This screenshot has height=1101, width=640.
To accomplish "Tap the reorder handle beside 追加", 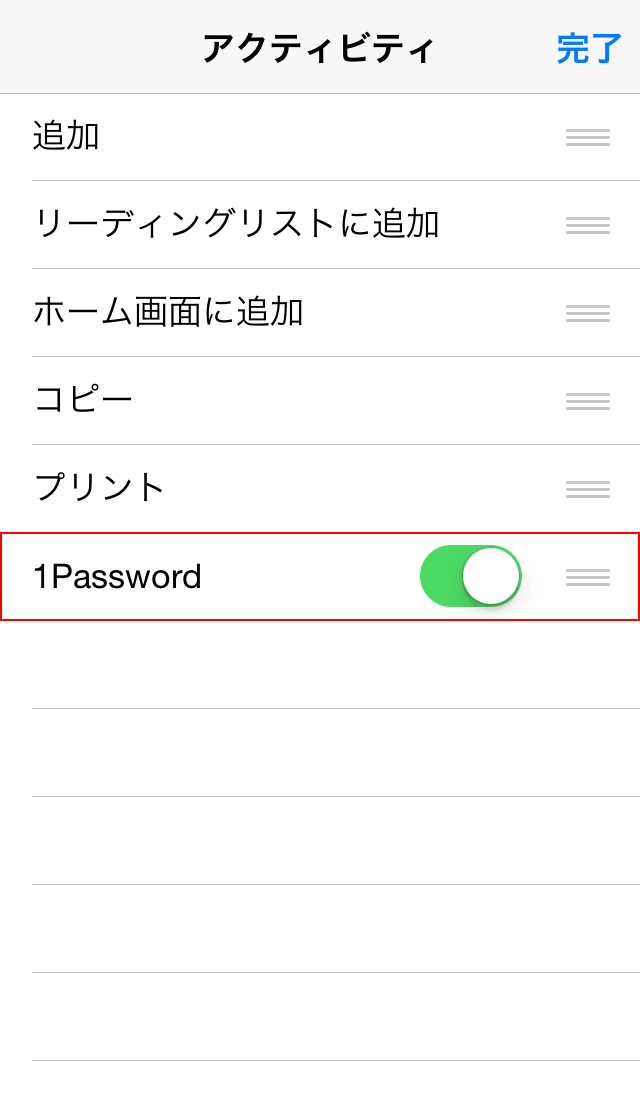I will pyautogui.click(x=588, y=137).
